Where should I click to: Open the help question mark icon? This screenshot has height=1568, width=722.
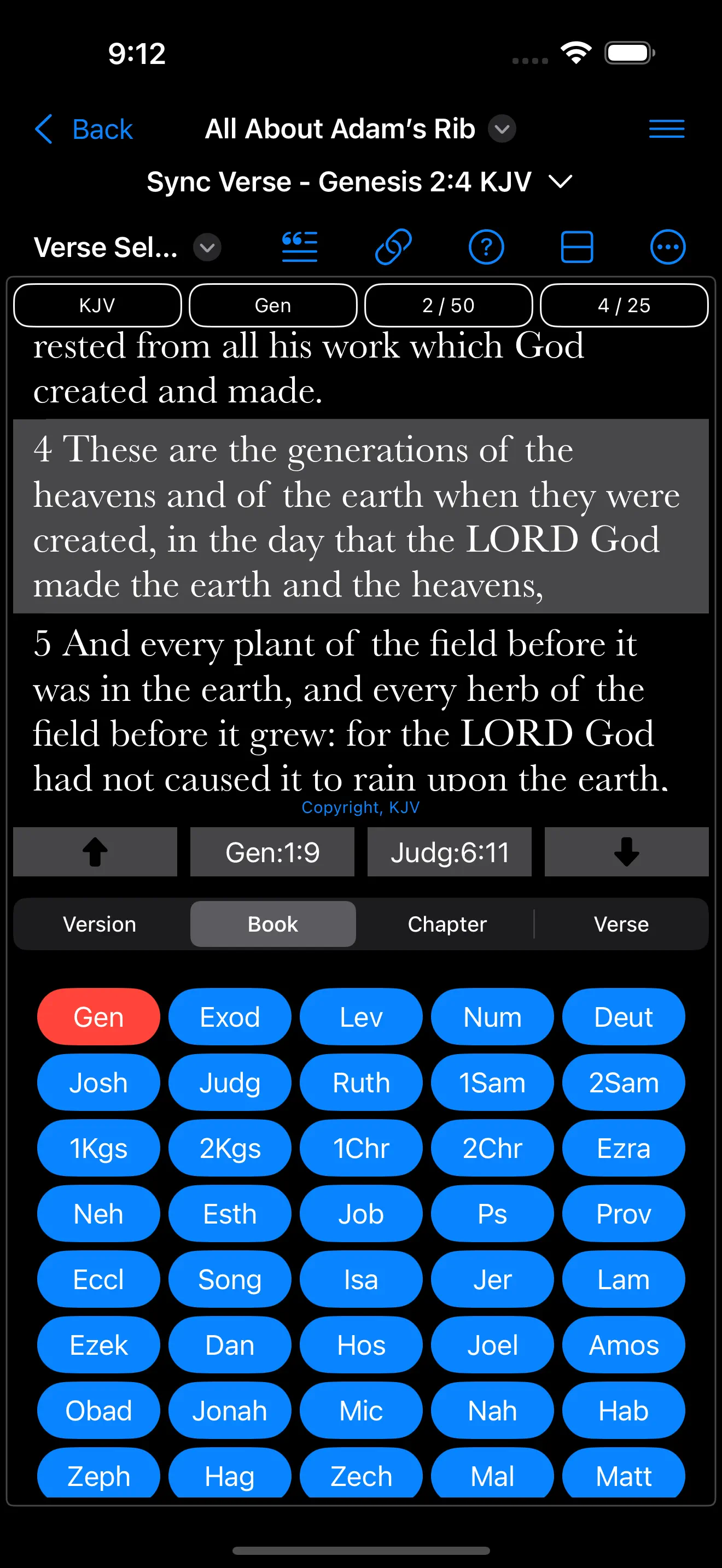tap(486, 247)
